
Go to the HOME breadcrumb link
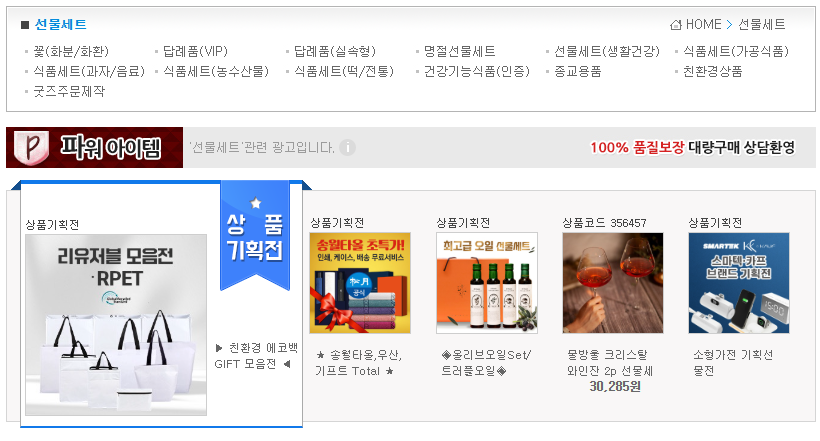(x=701, y=24)
